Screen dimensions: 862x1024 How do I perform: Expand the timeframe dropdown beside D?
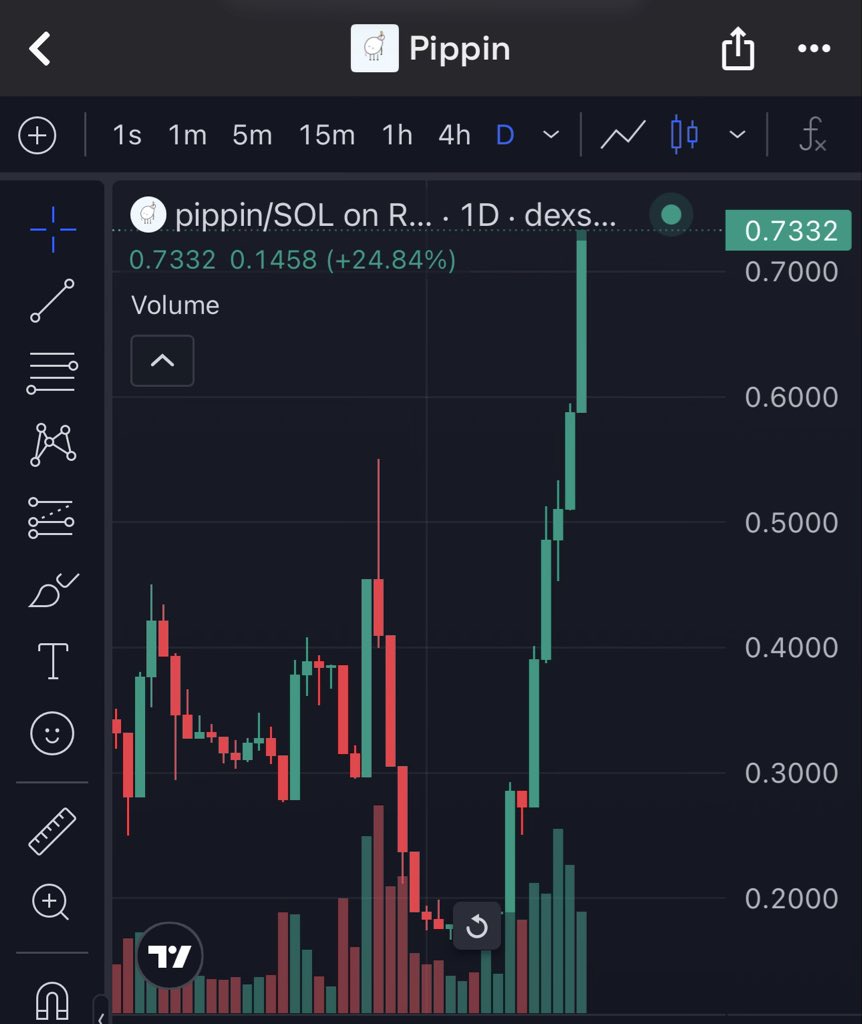pyautogui.click(x=550, y=135)
